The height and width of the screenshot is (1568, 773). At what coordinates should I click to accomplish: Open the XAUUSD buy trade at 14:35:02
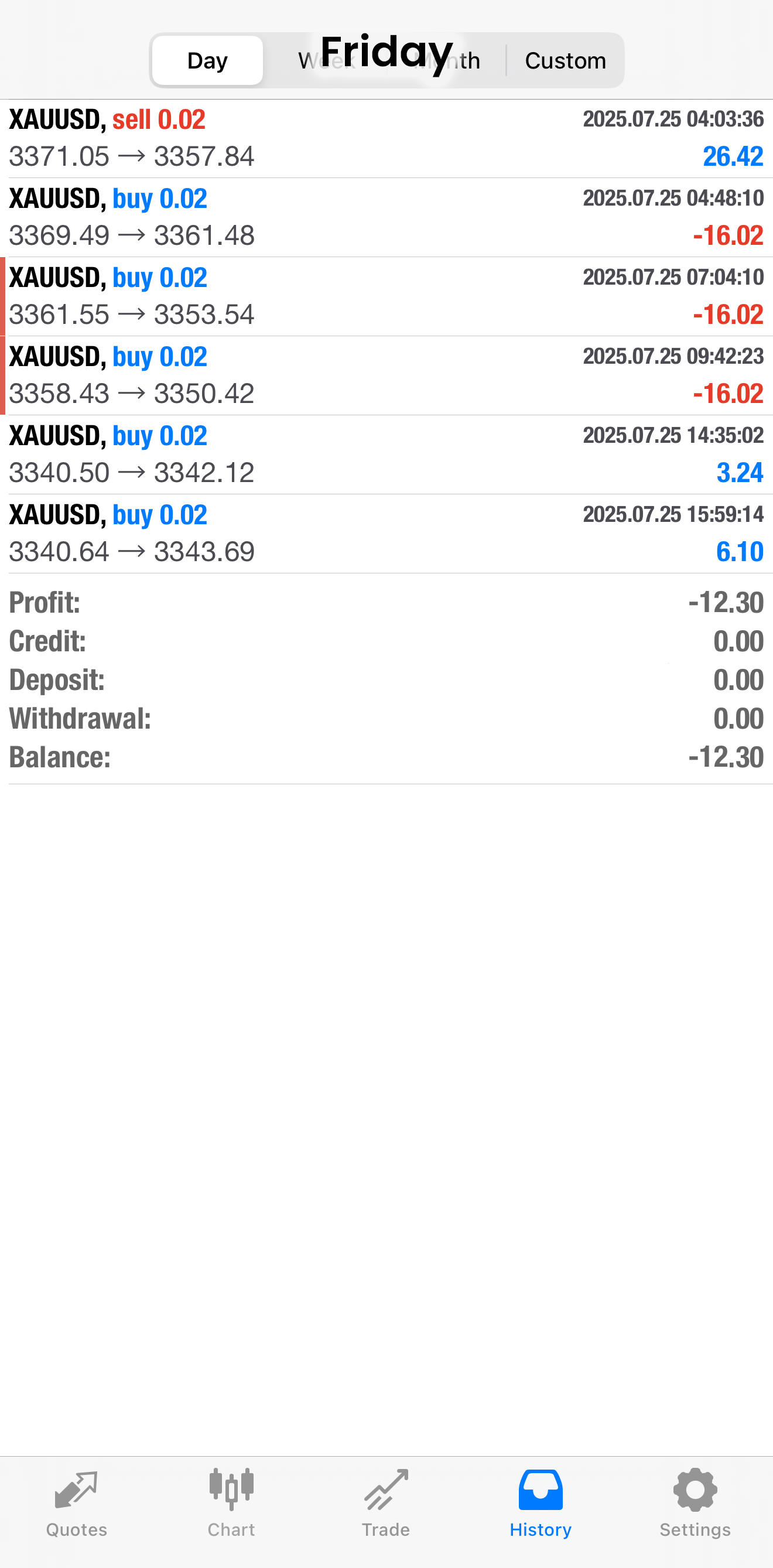pos(386,455)
